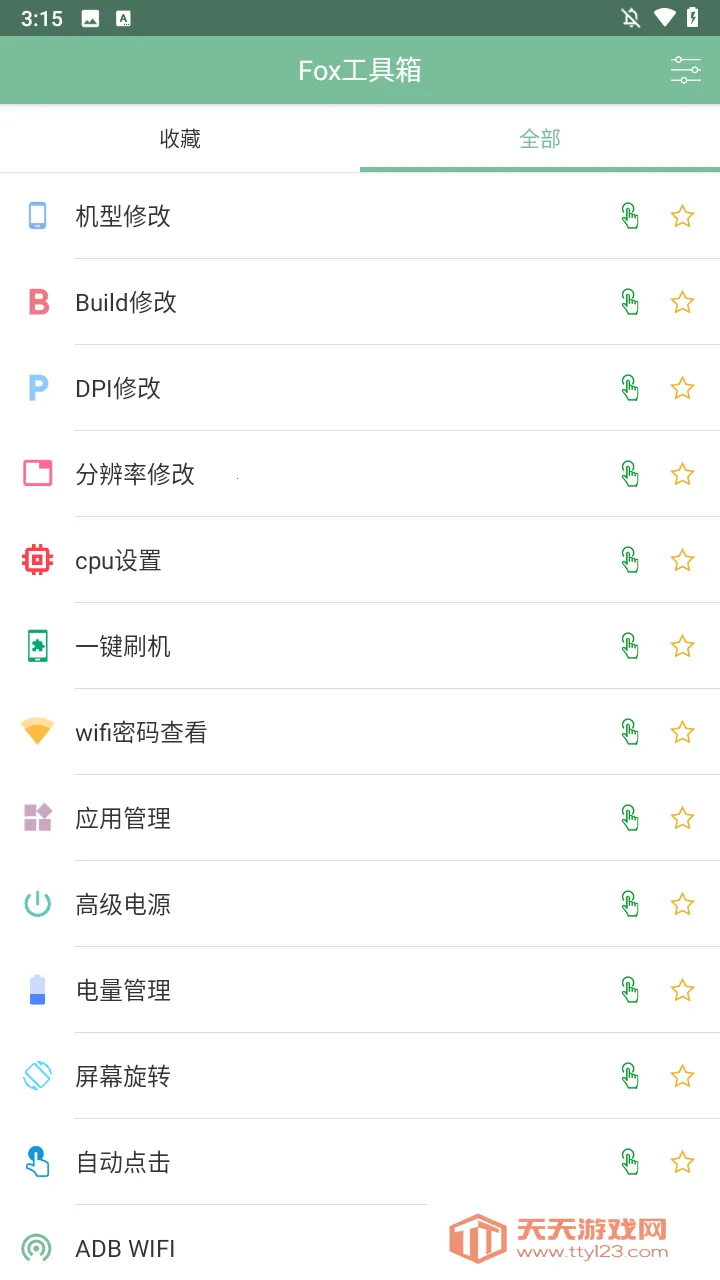The width and height of the screenshot is (720, 1280).
Task: Tap the hand icon for cpu设置
Action: 629,560
